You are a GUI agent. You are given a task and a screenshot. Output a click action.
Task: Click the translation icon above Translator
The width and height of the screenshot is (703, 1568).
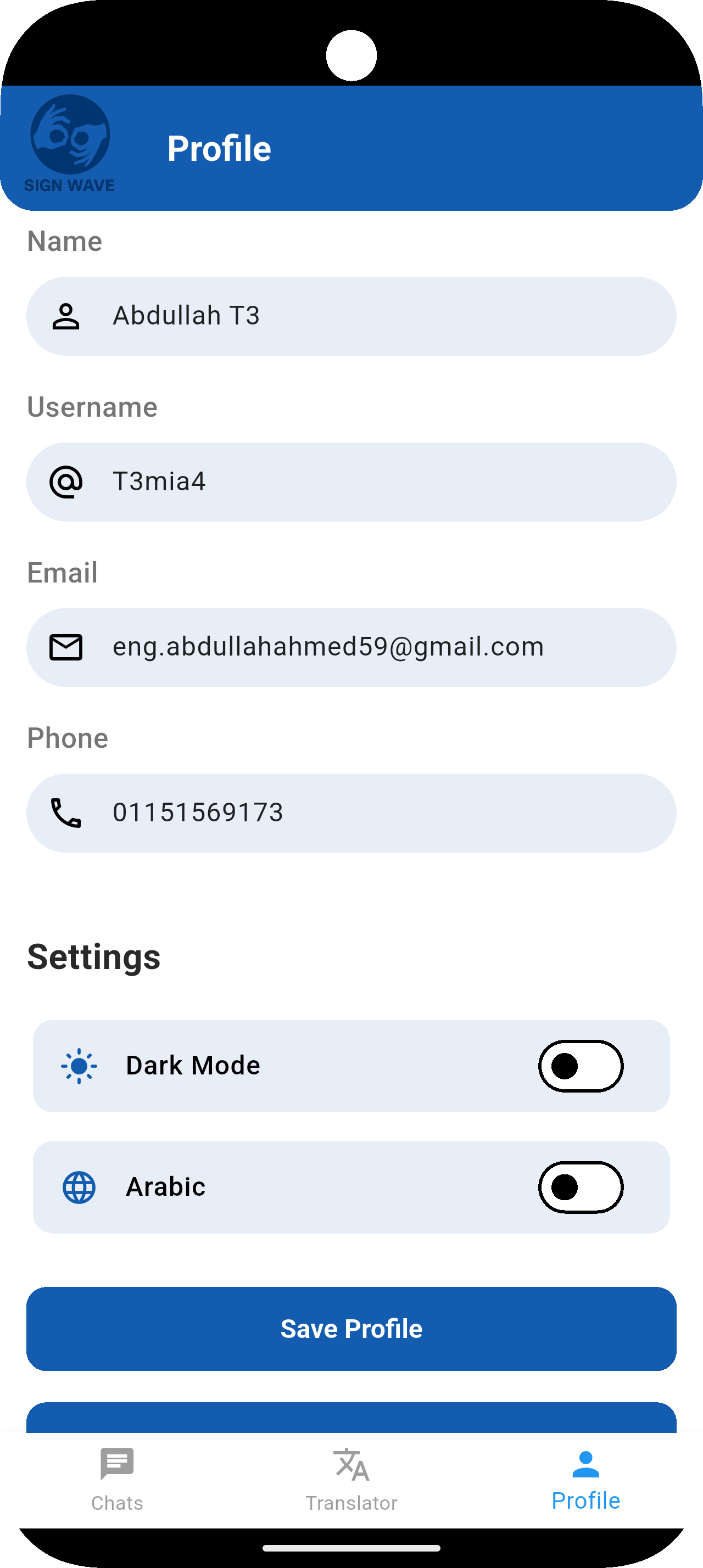click(x=350, y=1465)
